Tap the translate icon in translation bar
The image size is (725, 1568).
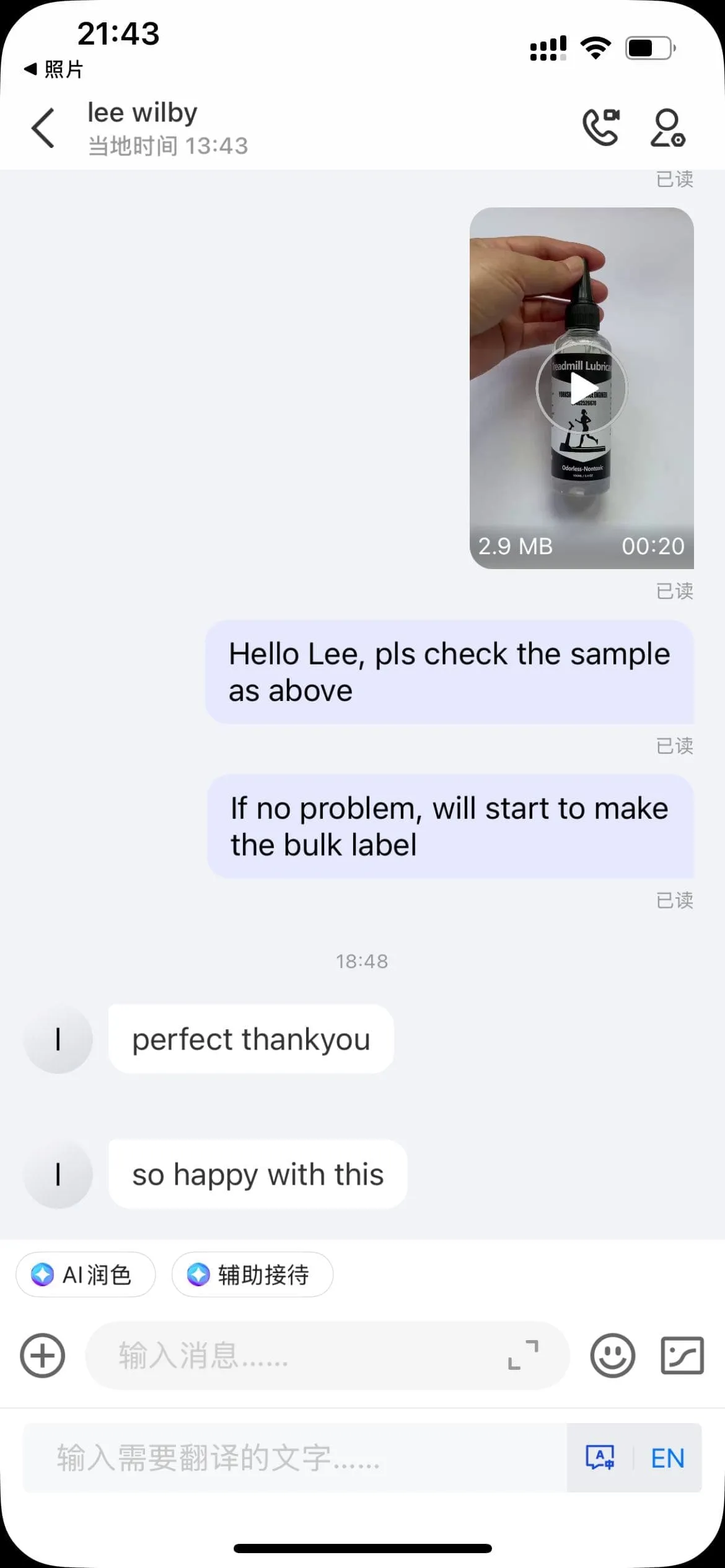pyautogui.click(x=600, y=1458)
